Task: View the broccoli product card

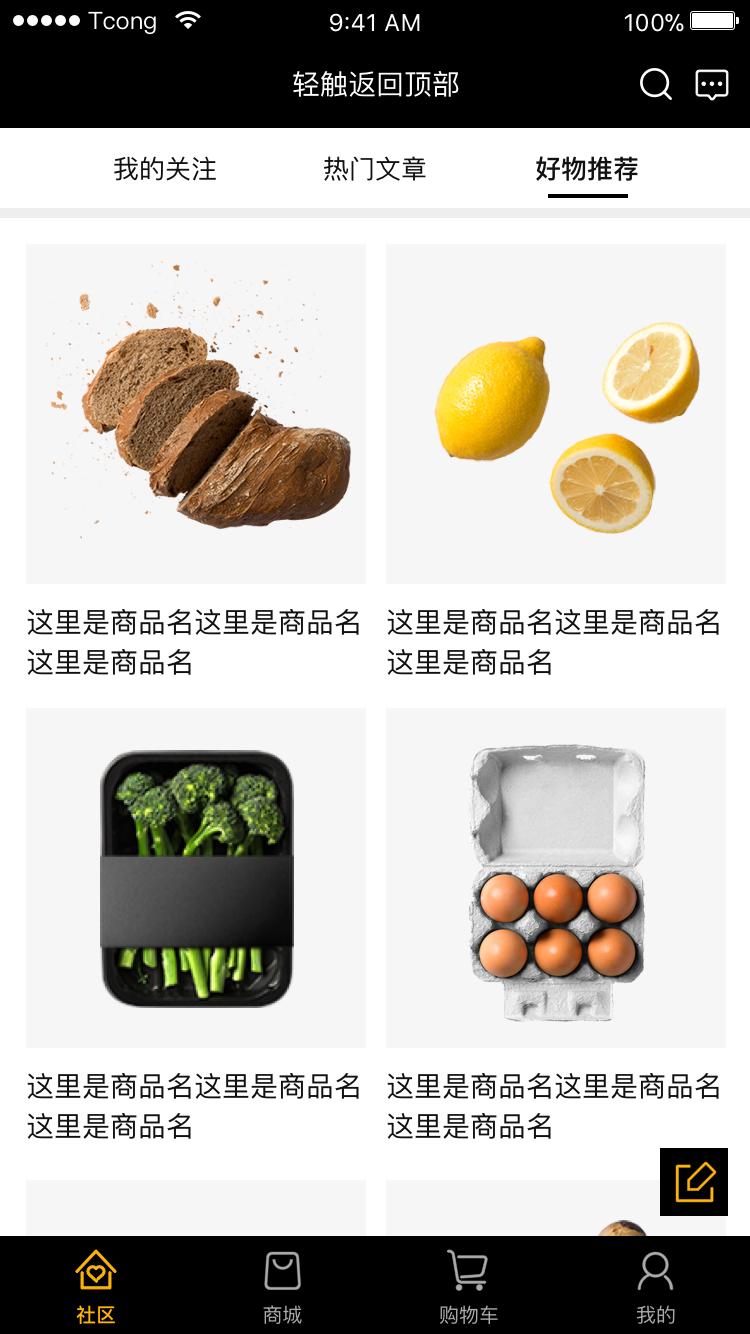Action: pyautogui.click(x=196, y=927)
